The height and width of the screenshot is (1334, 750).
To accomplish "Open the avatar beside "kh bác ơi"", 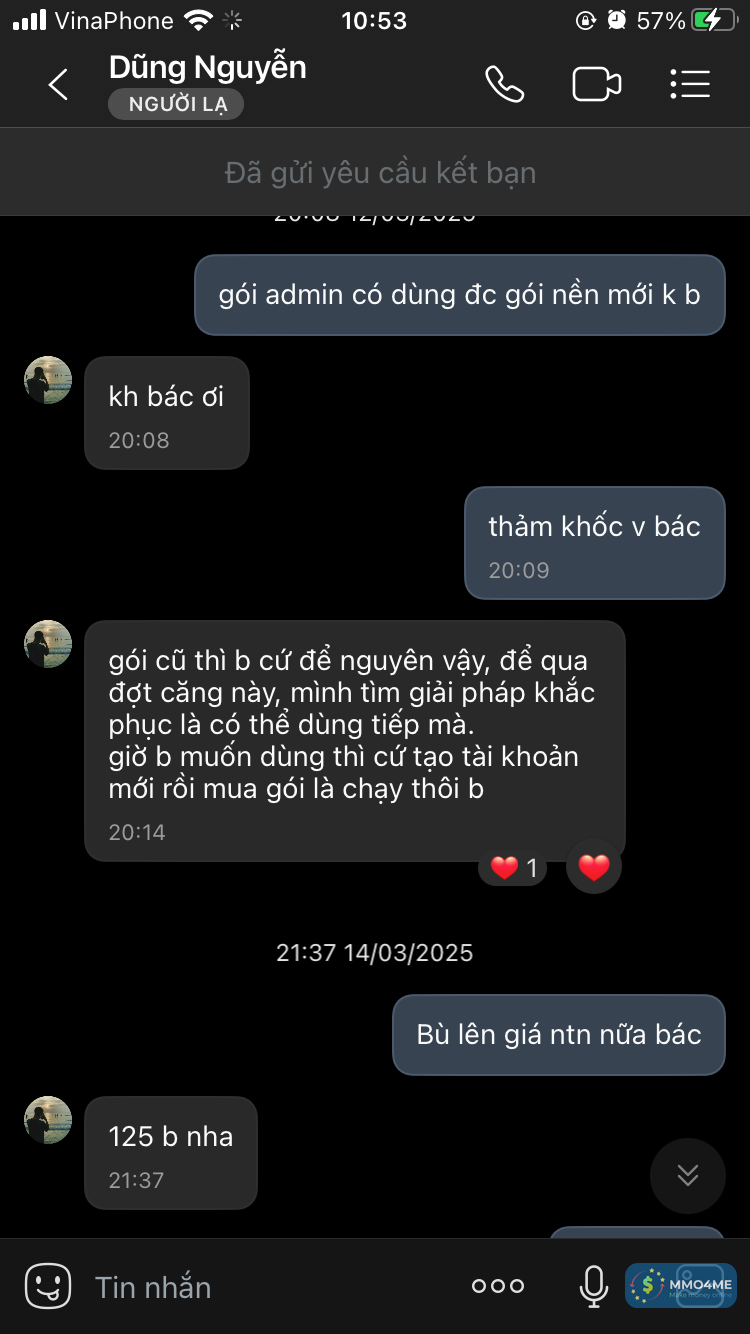I will point(48,380).
